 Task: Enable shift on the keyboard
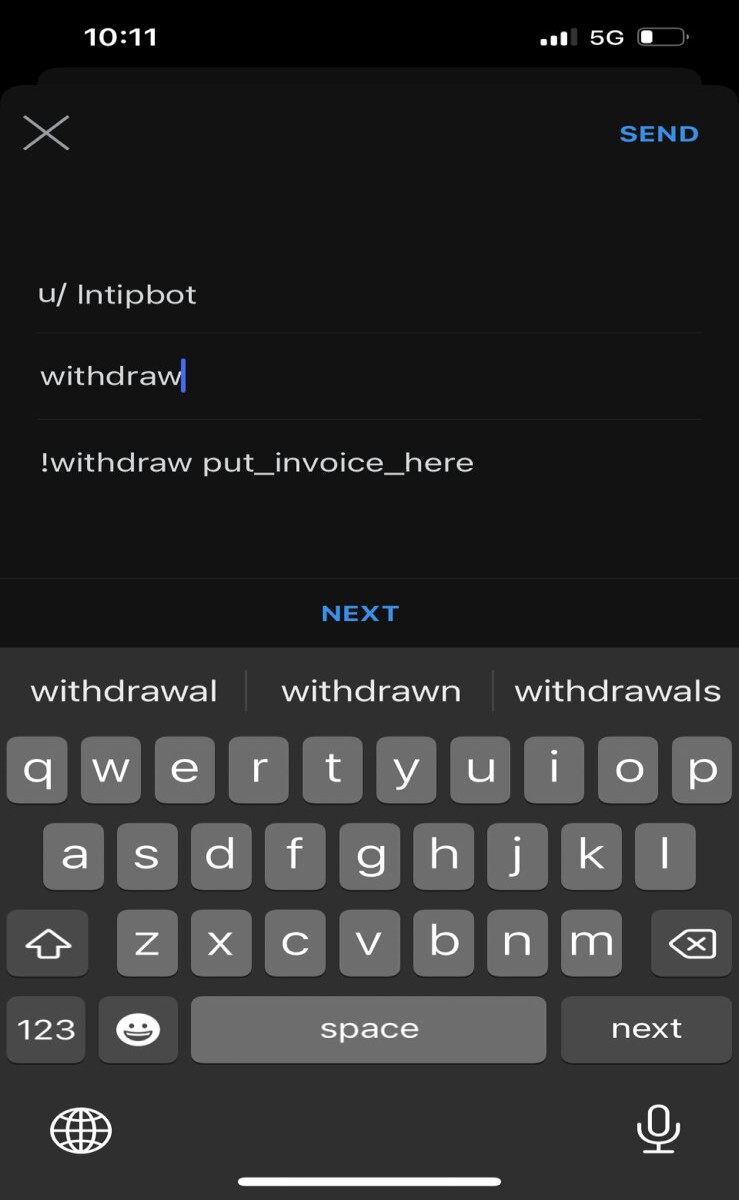coord(47,943)
